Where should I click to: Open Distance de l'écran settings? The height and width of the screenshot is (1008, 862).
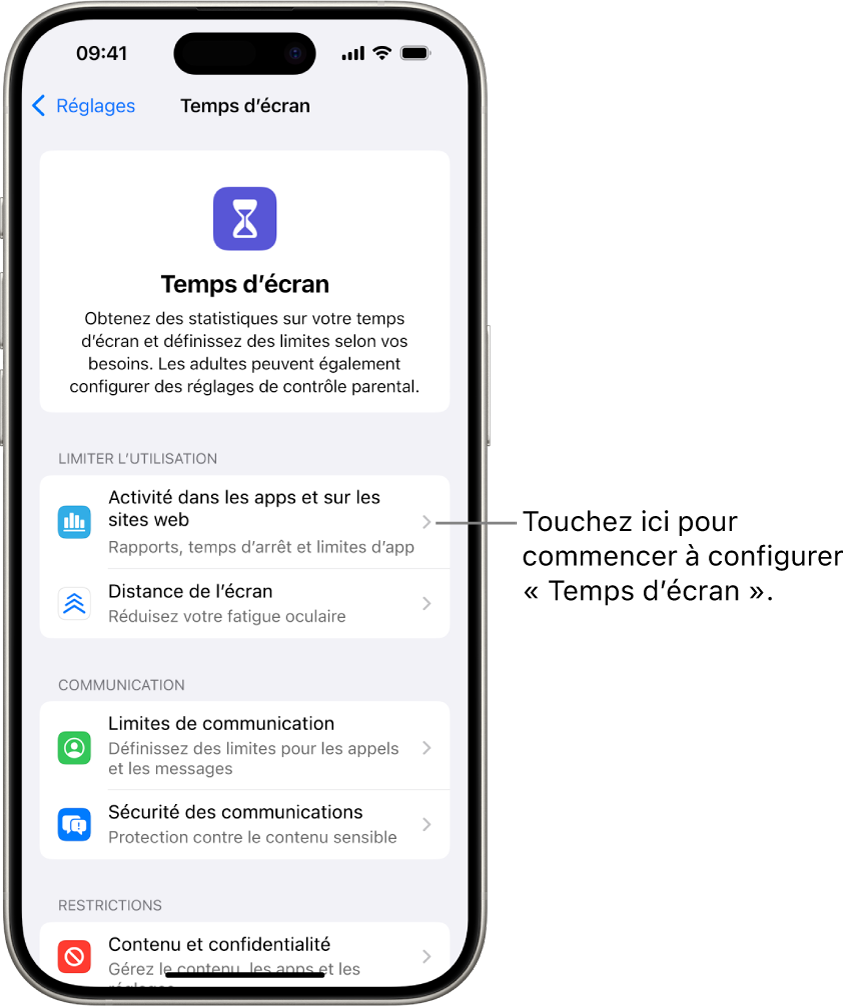coord(245,604)
